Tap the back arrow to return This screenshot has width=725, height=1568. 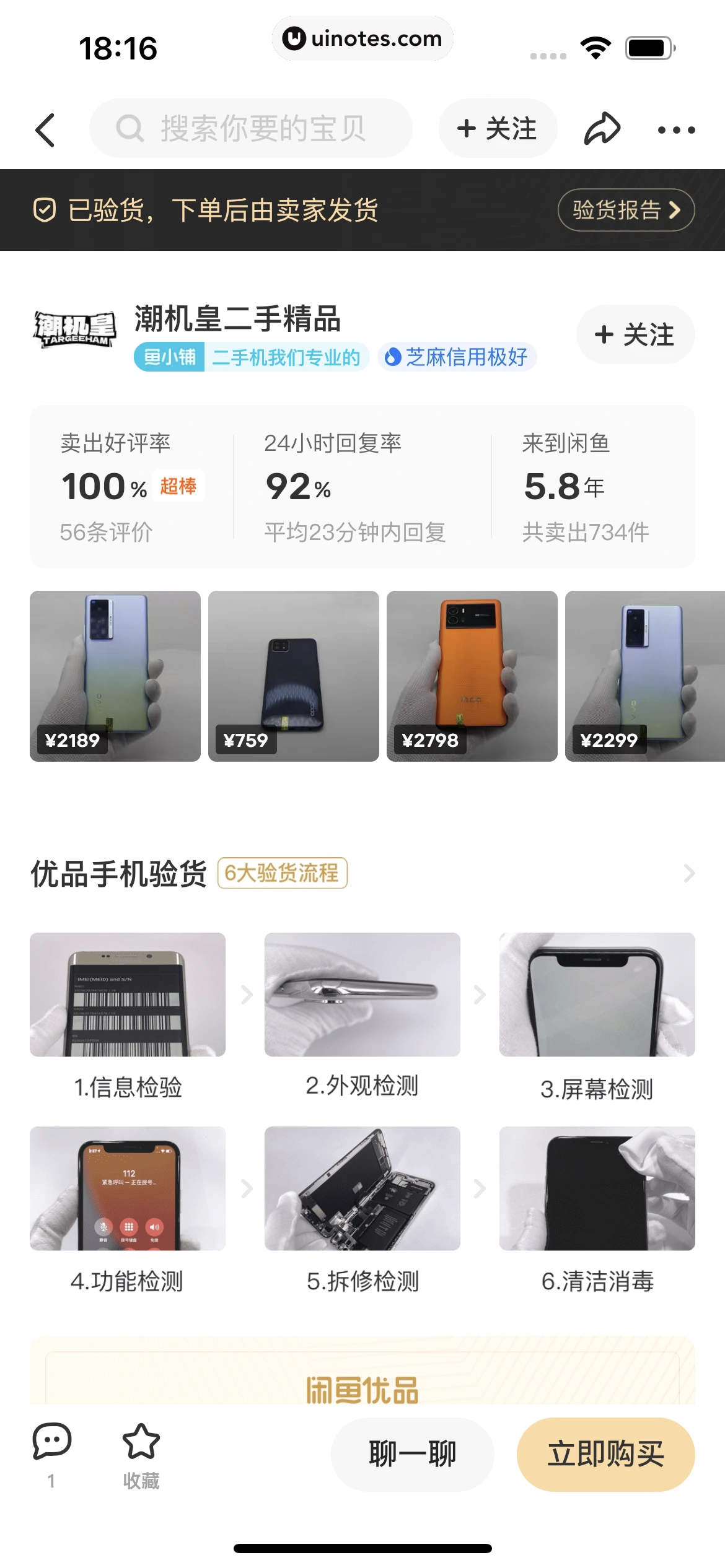point(43,129)
